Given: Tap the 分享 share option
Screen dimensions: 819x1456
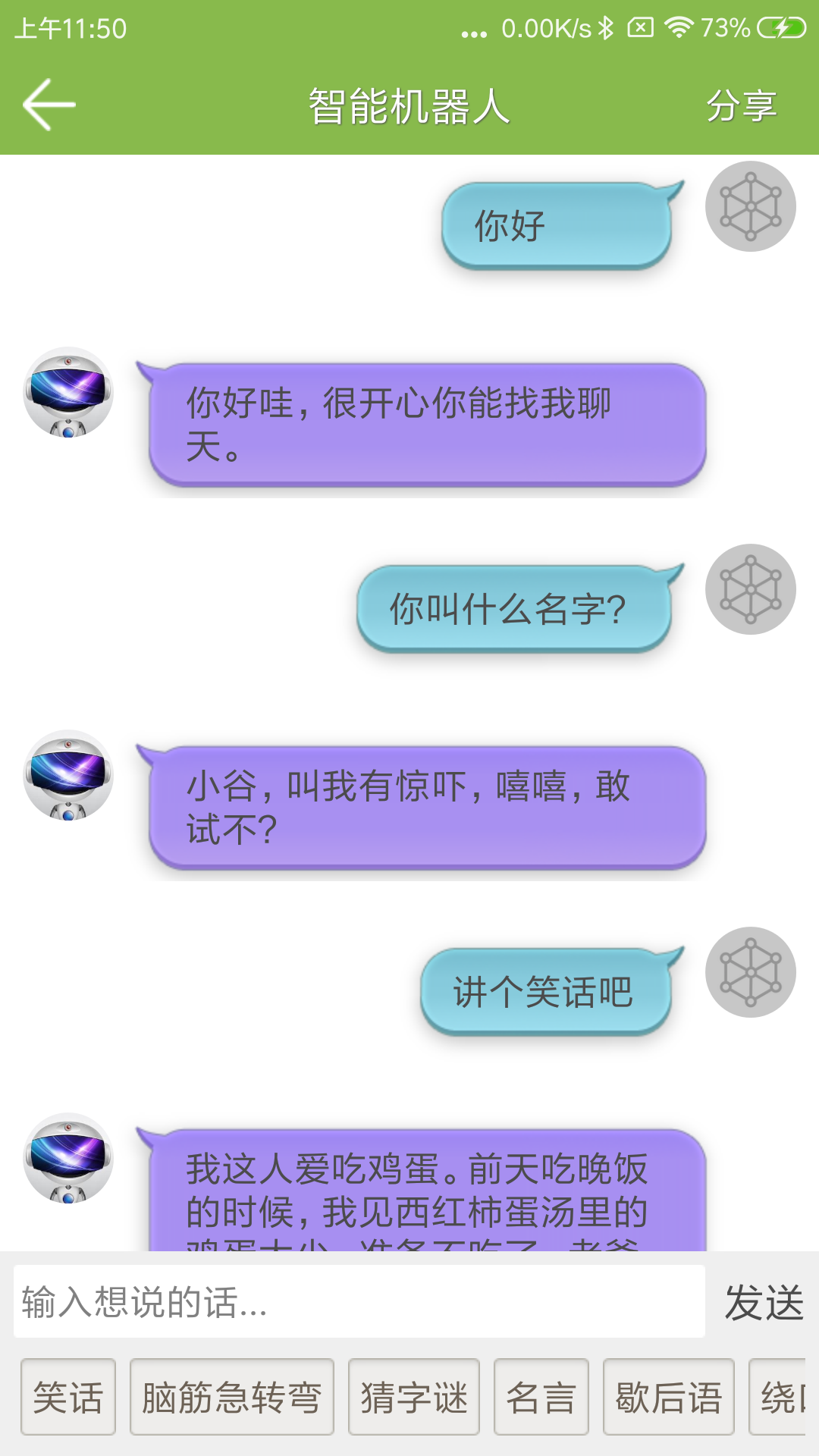Looking at the screenshot, I should click(x=742, y=106).
